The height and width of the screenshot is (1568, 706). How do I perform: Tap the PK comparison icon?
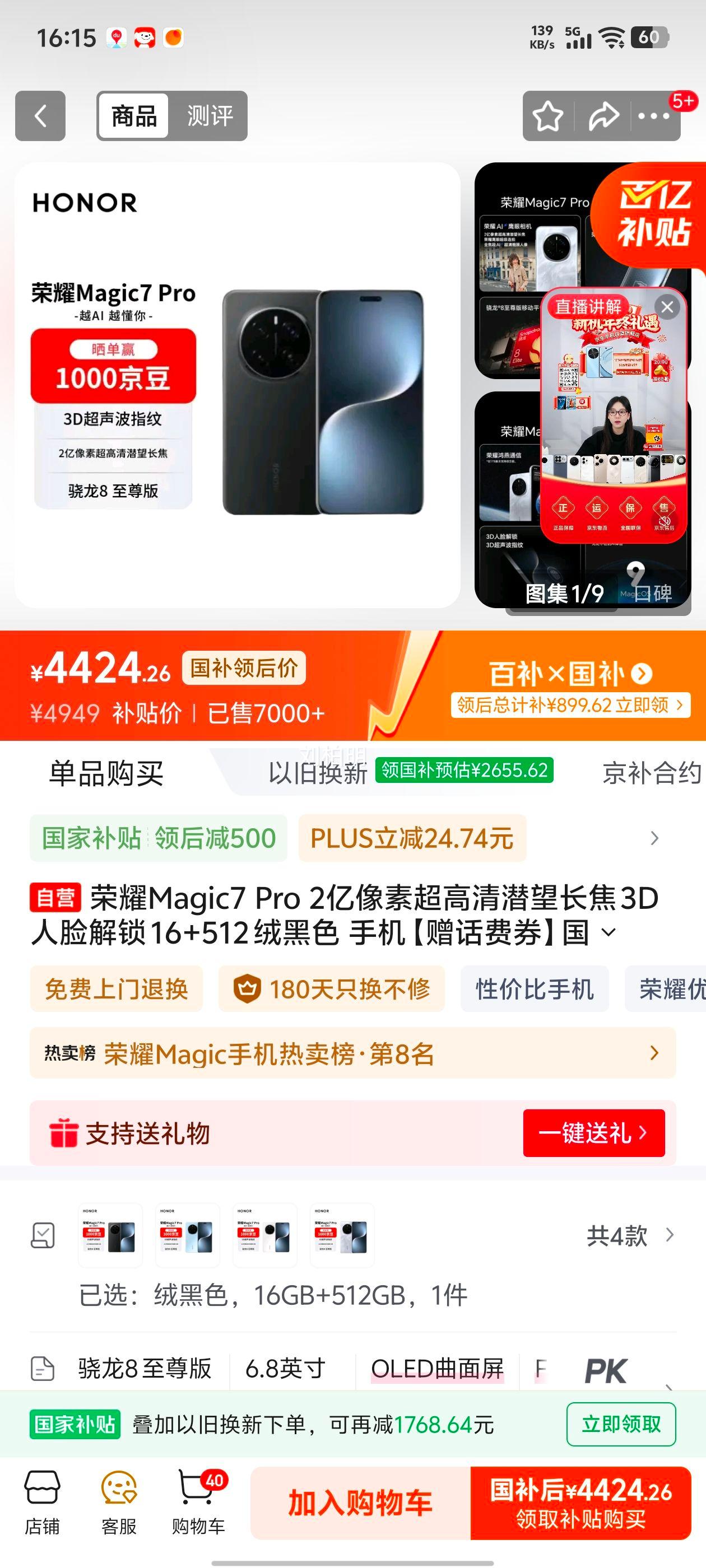[x=607, y=1369]
